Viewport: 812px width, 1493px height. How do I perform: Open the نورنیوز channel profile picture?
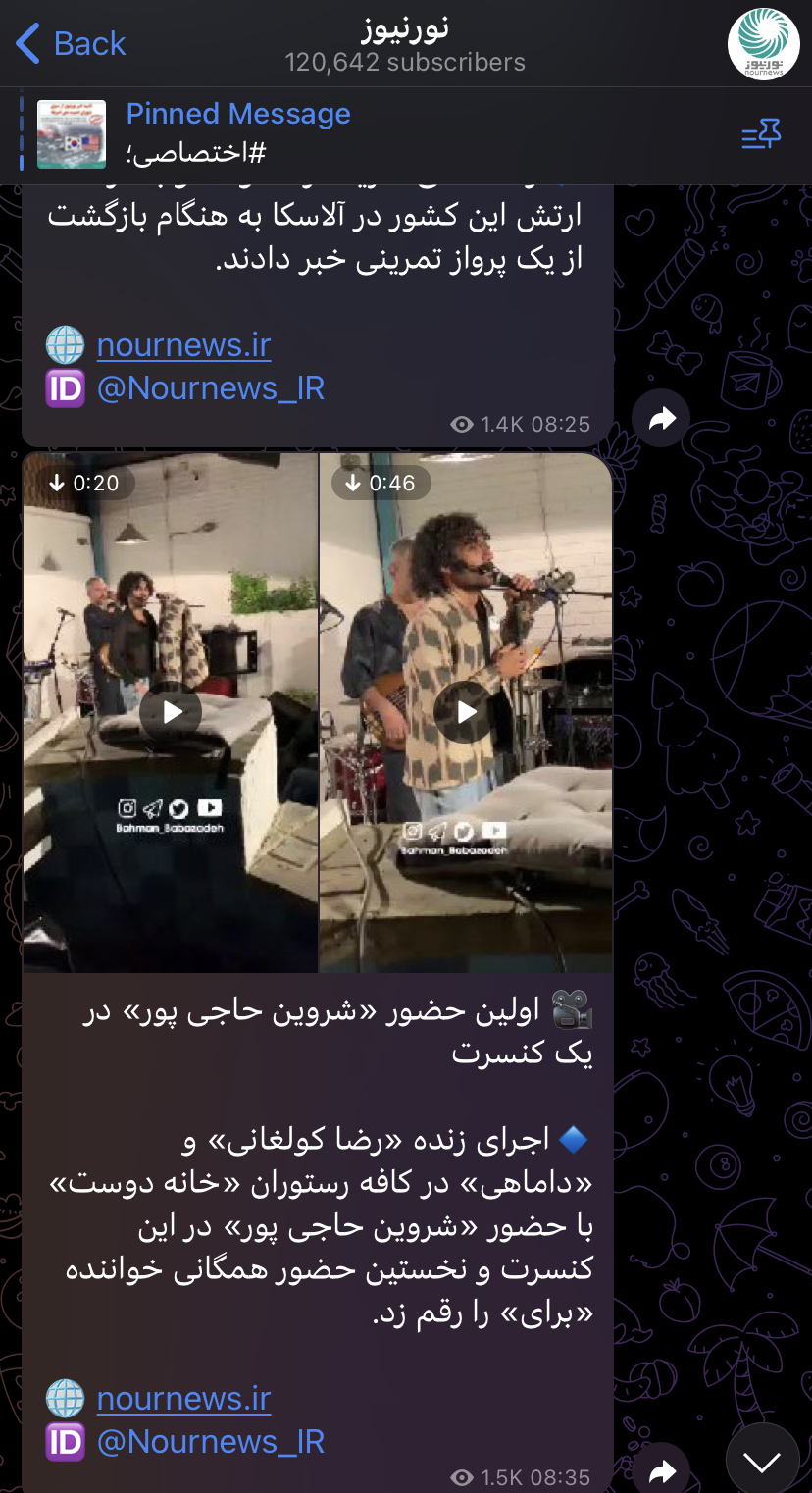click(763, 44)
